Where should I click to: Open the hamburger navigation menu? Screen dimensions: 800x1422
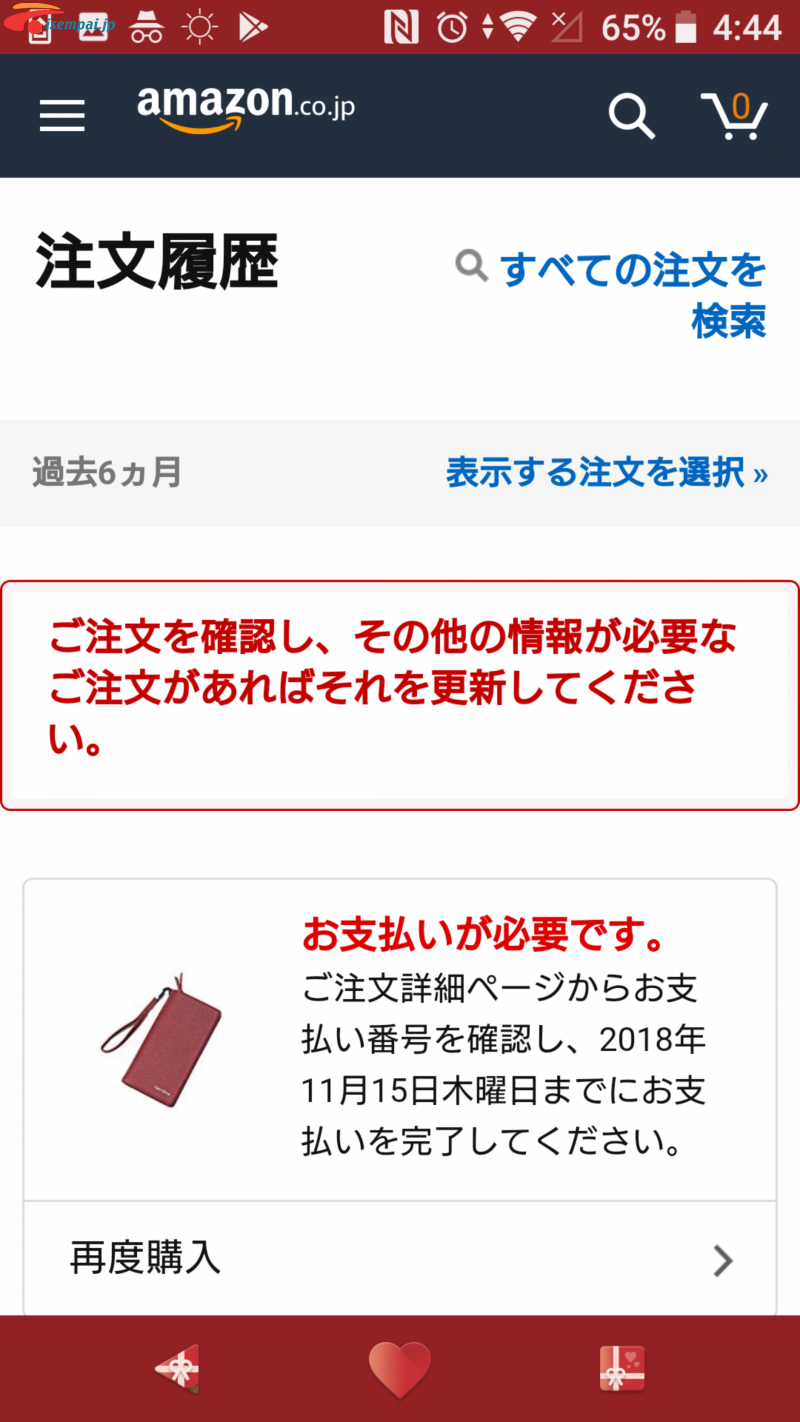point(62,117)
